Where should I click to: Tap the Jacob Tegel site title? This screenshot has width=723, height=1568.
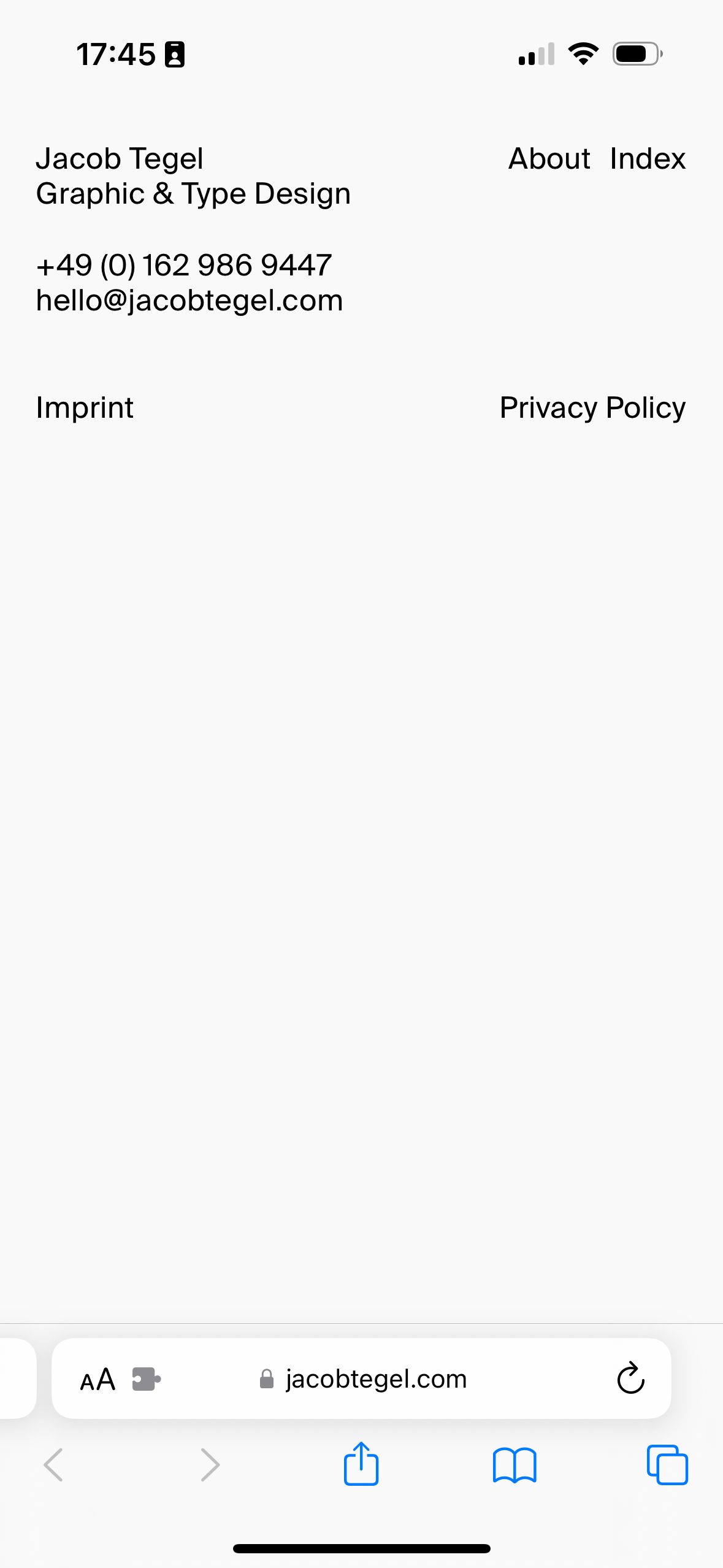120,159
